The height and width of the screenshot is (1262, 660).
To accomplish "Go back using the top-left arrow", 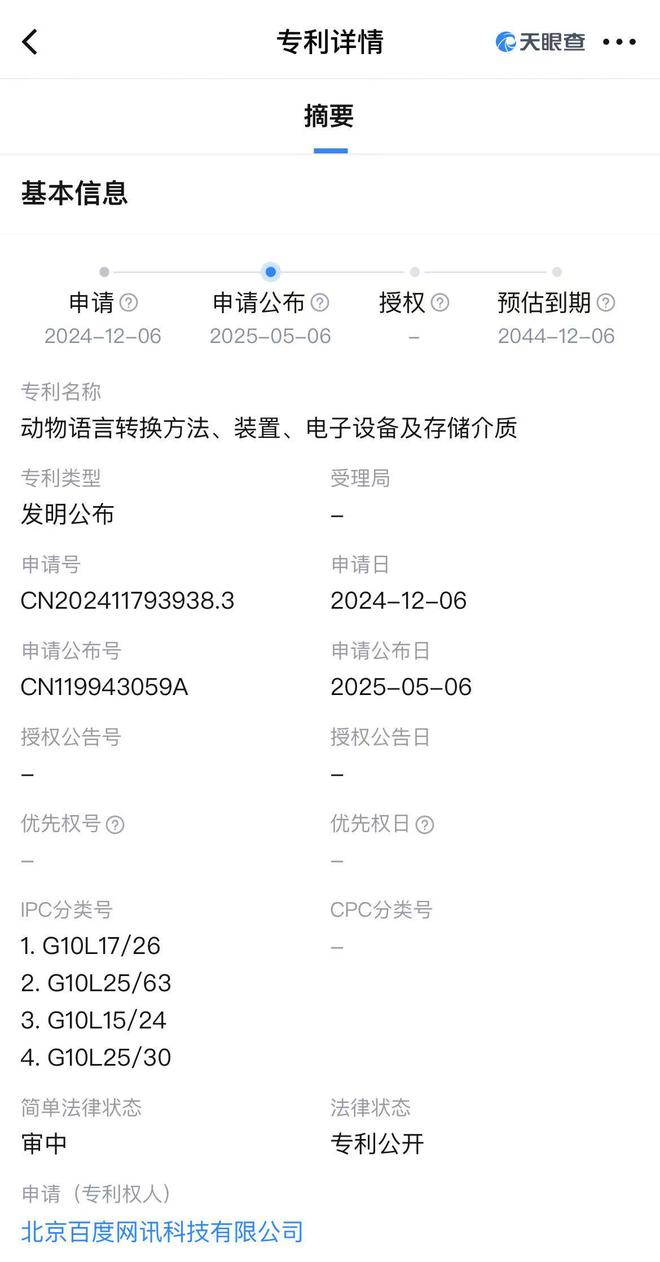I will click(x=30, y=42).
